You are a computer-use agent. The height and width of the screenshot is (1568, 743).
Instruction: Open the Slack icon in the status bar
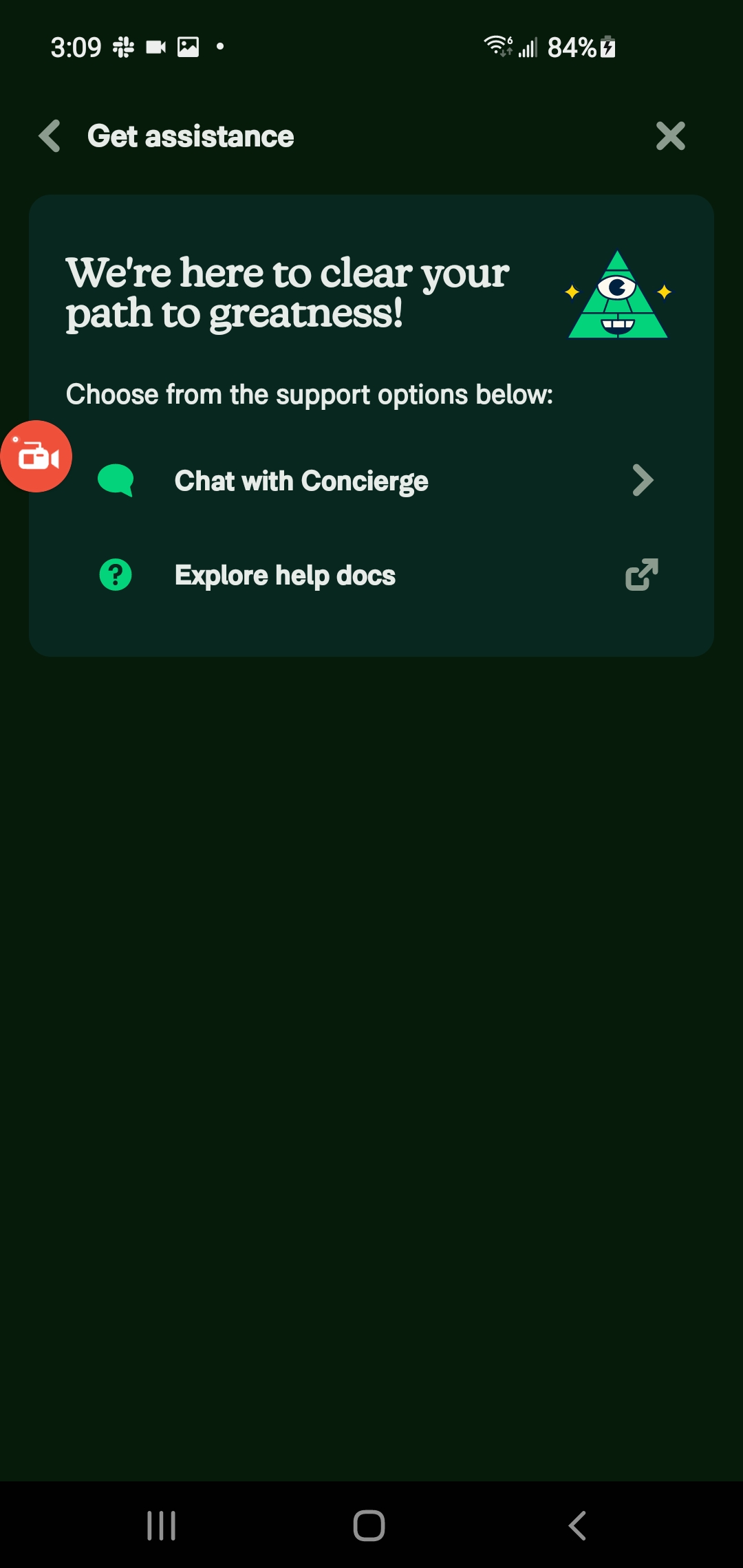point(124,47)
